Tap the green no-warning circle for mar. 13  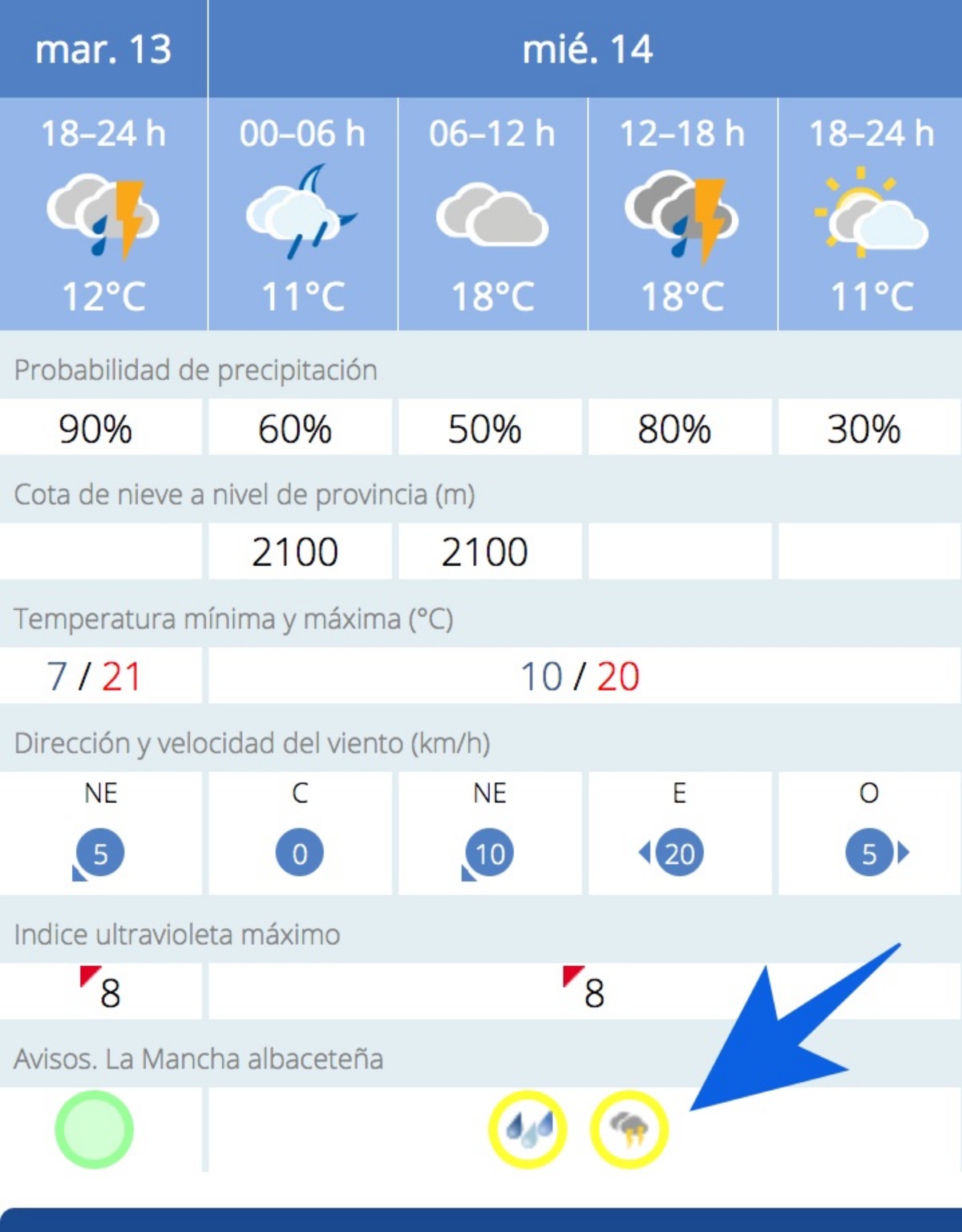coord(94,1129)
